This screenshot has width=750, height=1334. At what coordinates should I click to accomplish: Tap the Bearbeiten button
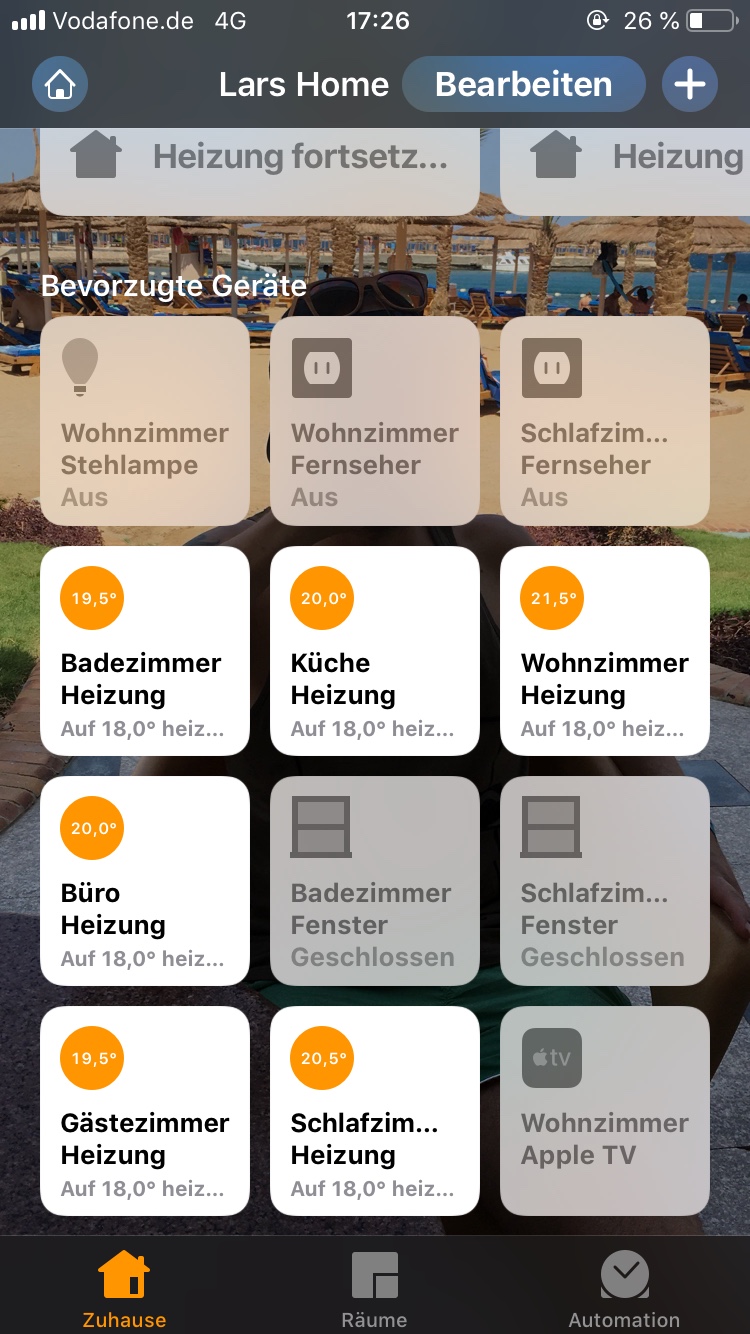click(x=523, y=84)
